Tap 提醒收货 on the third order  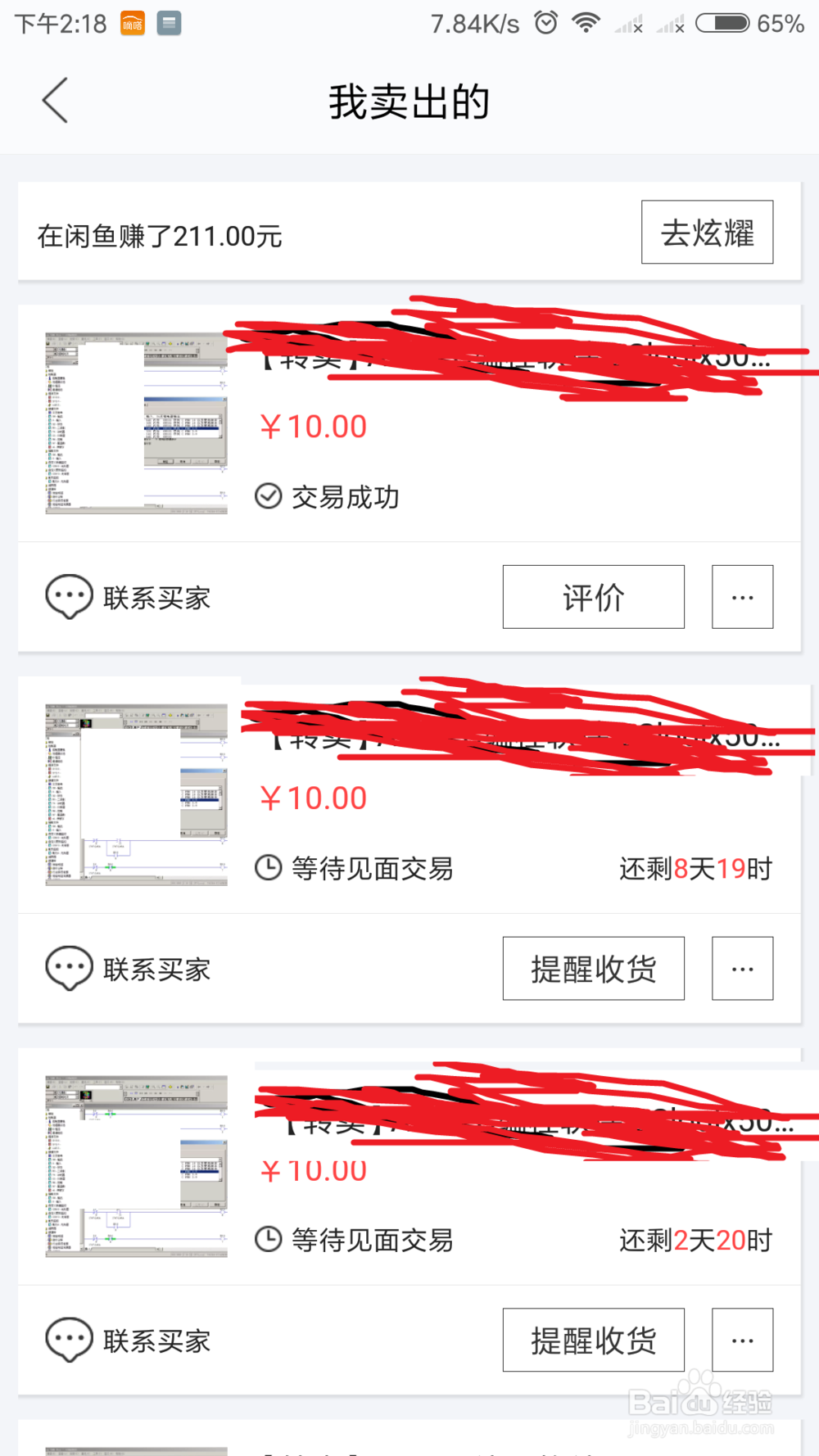(x=593, y=1341)
